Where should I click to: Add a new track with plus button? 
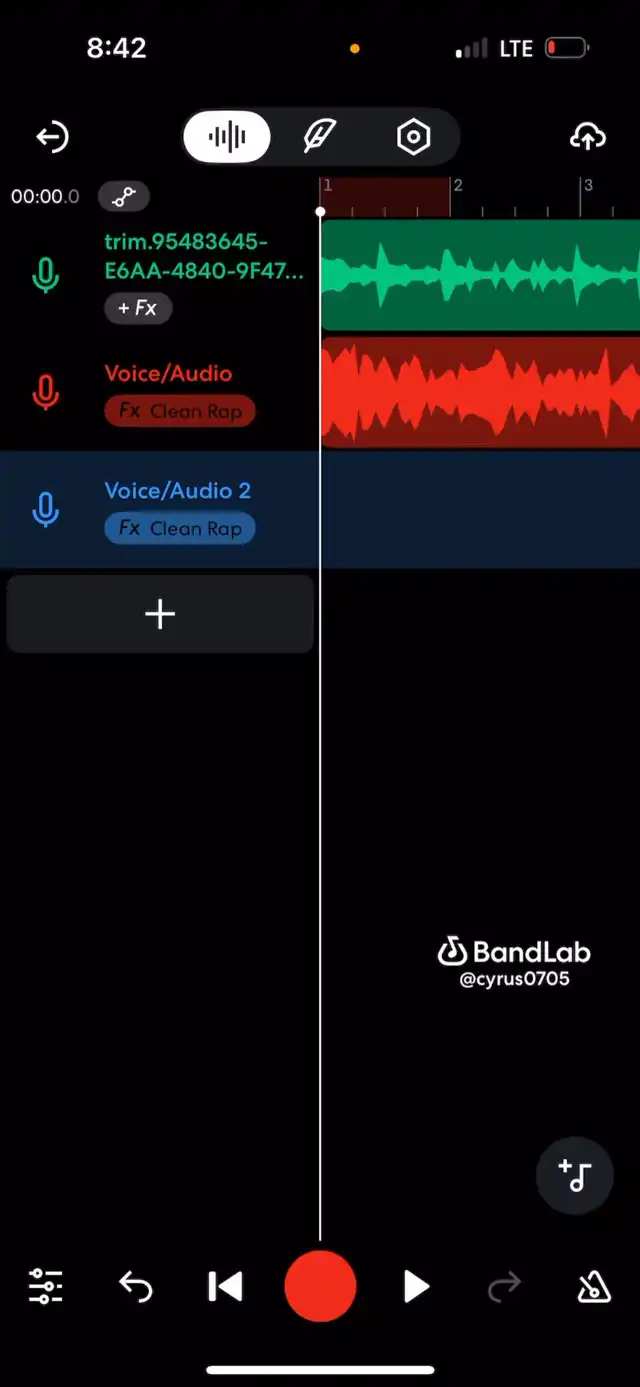coord(160,614)
